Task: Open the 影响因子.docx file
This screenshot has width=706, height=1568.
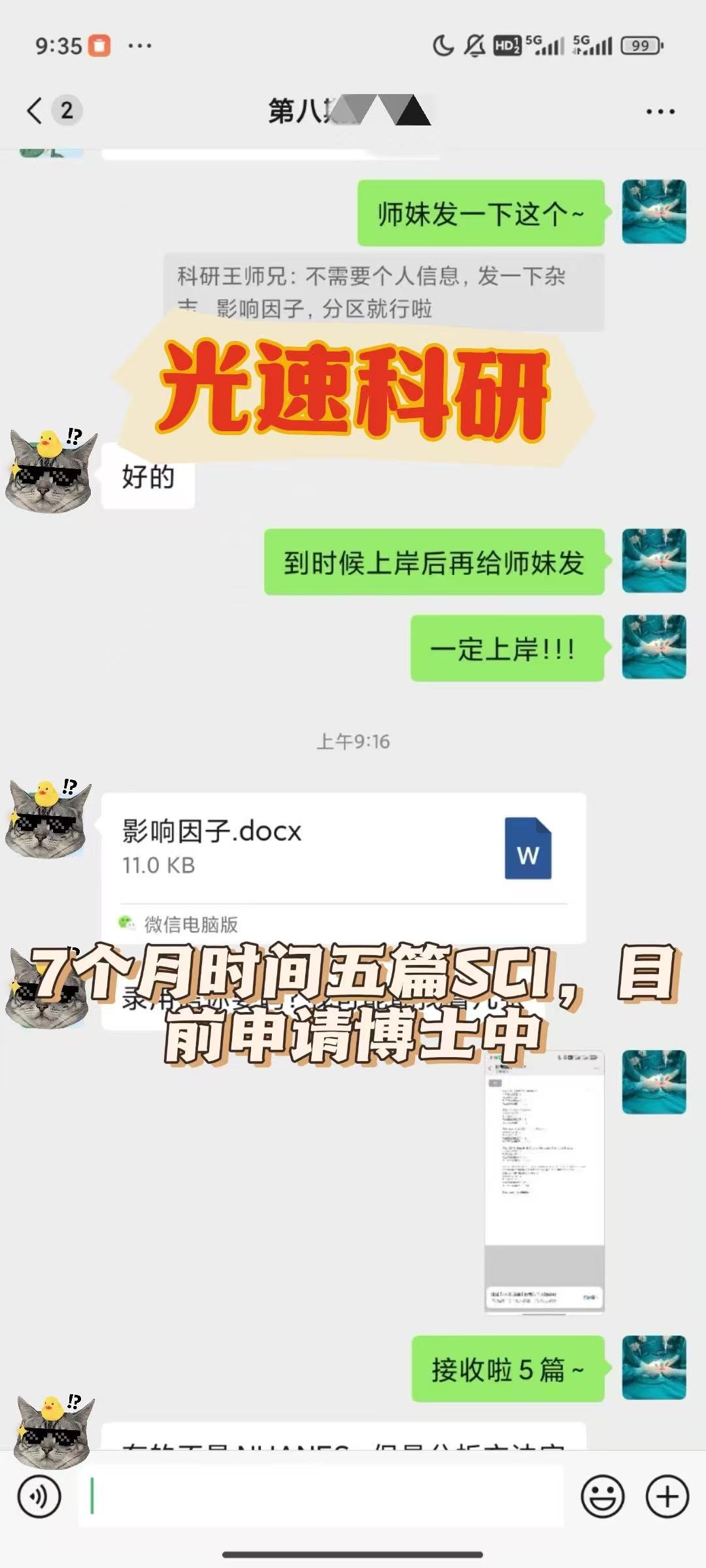Action: (x=343, y=849)
